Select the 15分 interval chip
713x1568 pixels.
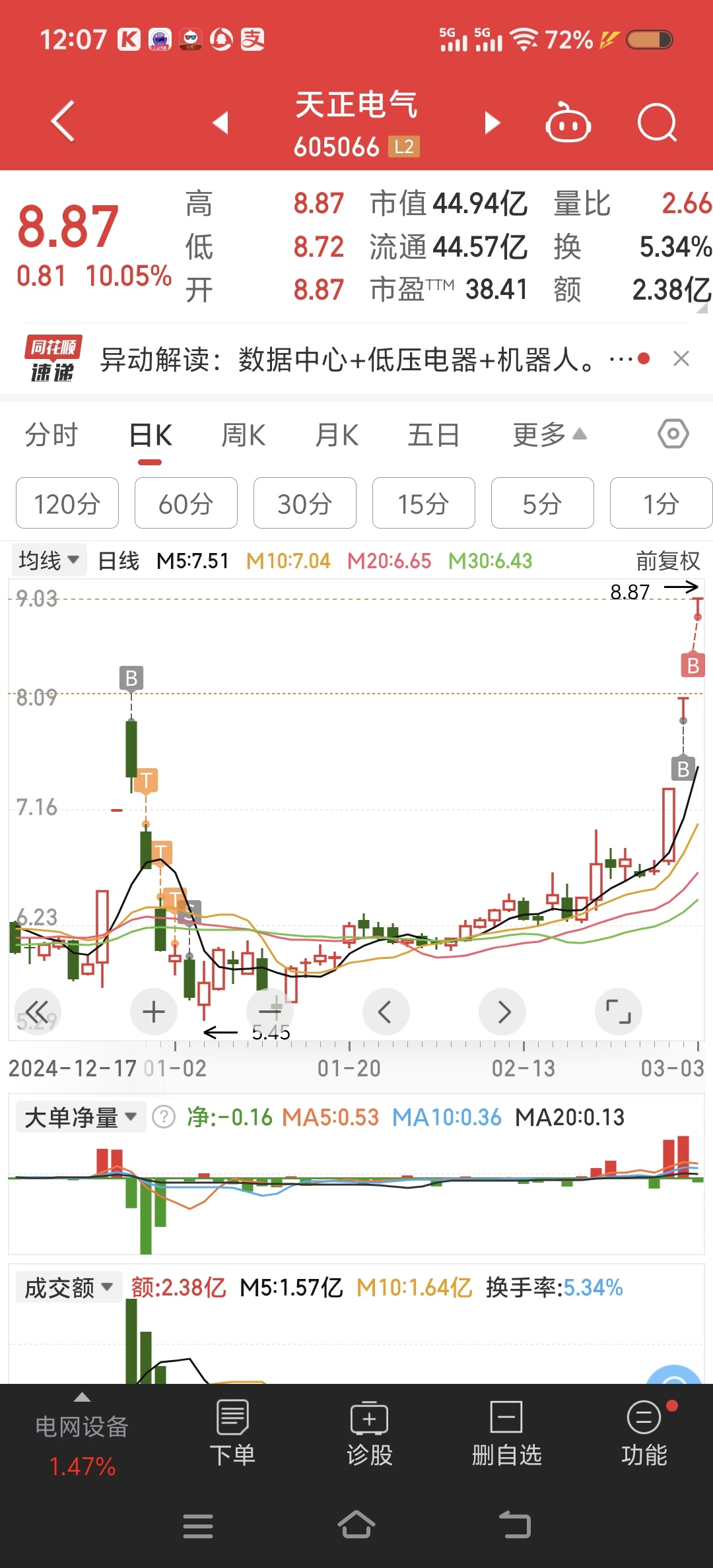pyautogui.click(x=423, y=504)
